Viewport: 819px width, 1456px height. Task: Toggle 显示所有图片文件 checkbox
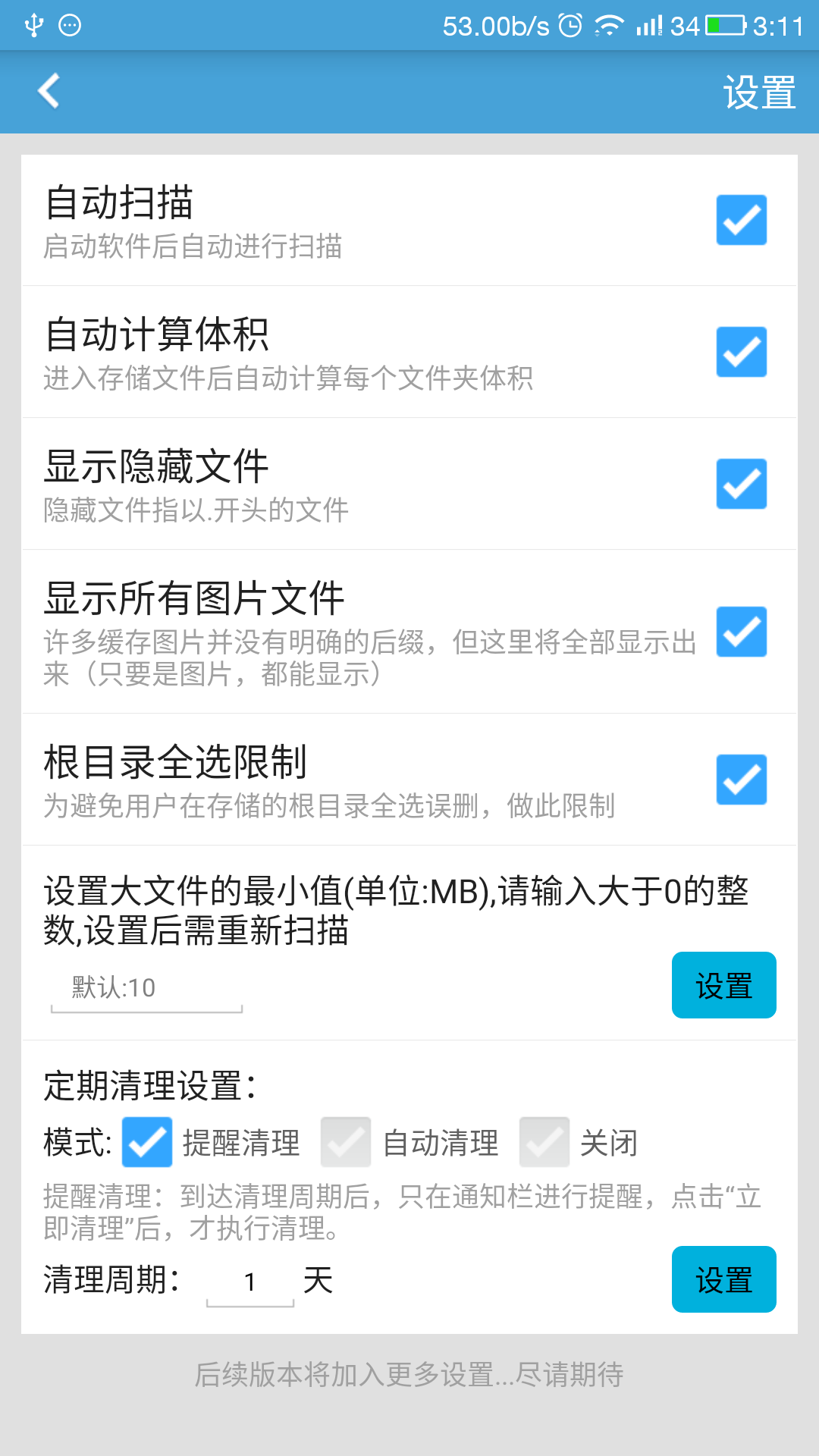(741, 632)
